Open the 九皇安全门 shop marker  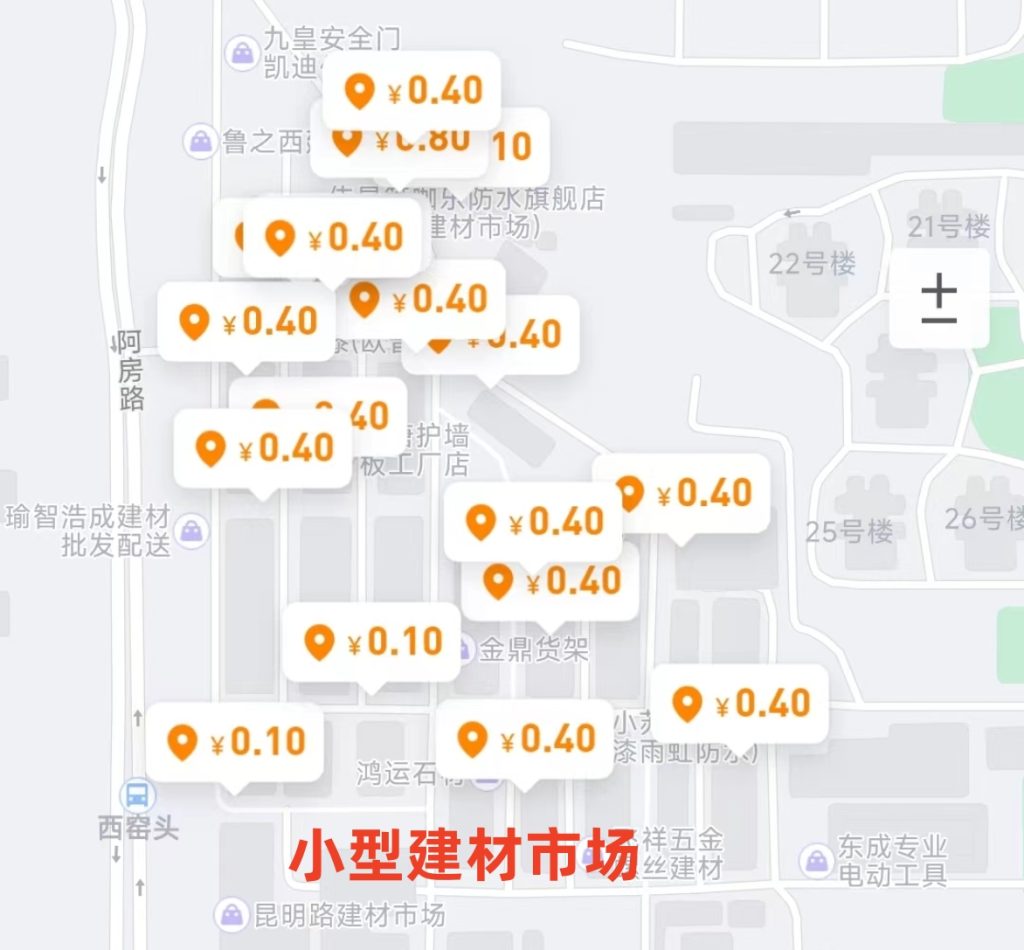[243, 51]
